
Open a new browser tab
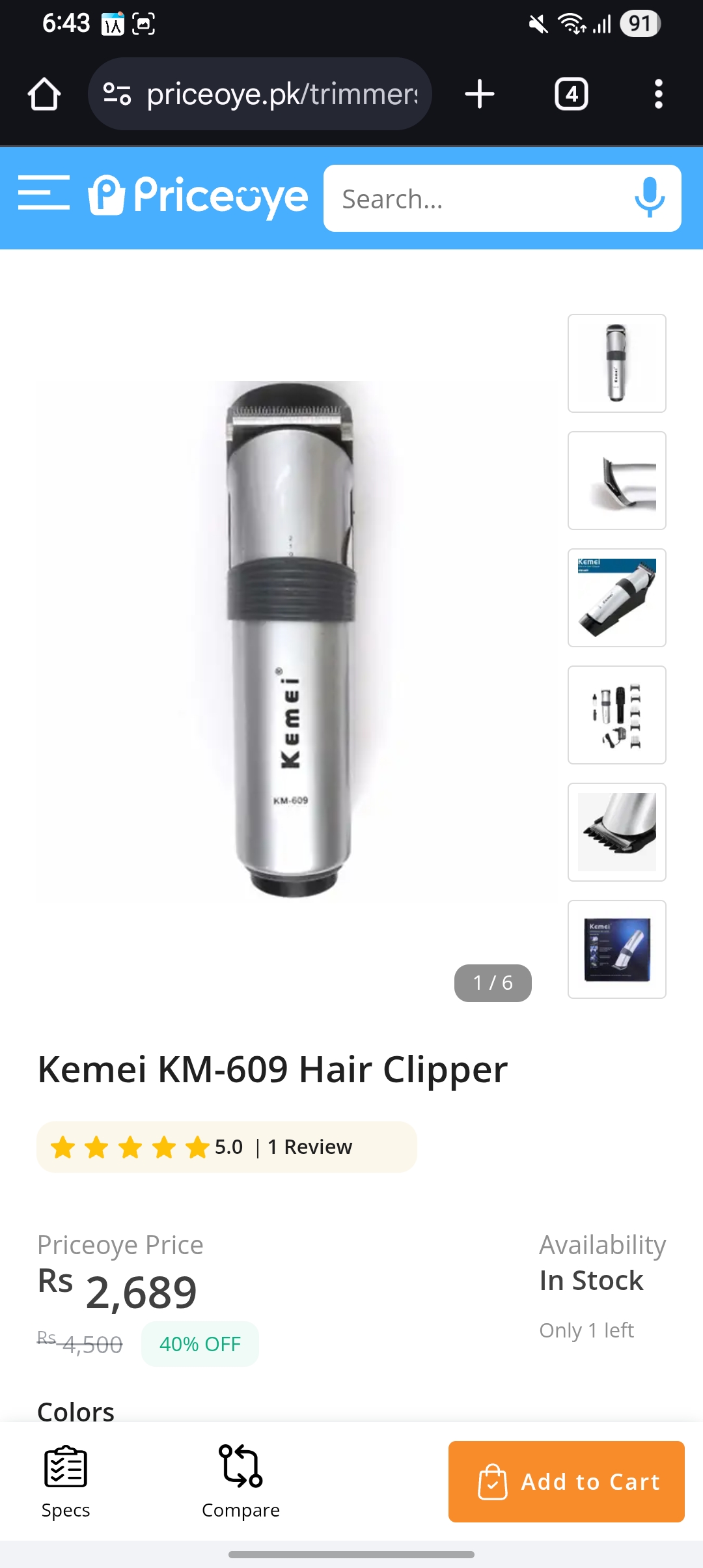[x=480, y=94]
